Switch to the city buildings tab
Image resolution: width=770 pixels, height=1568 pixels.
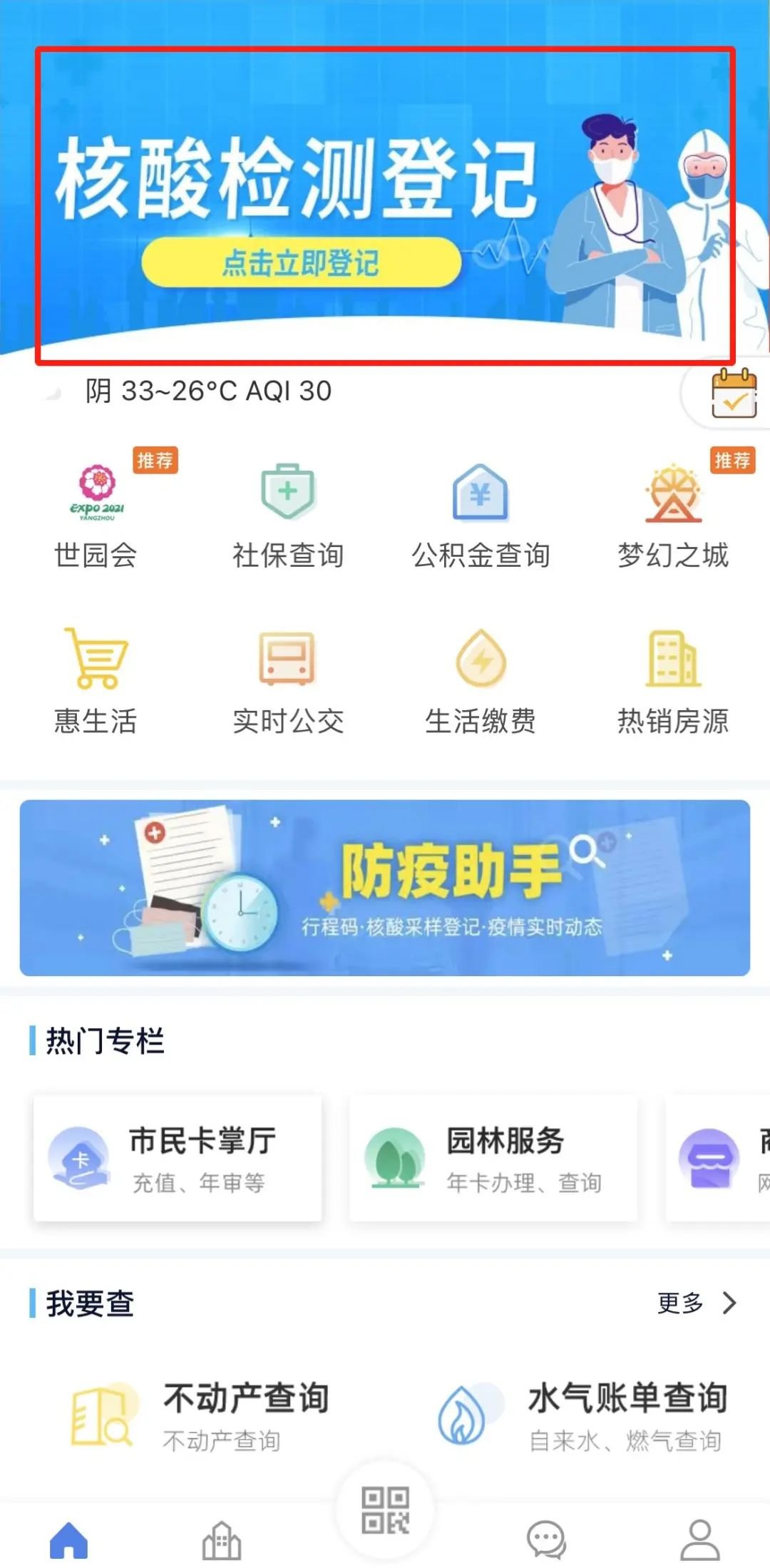(x=222, y=1540)
